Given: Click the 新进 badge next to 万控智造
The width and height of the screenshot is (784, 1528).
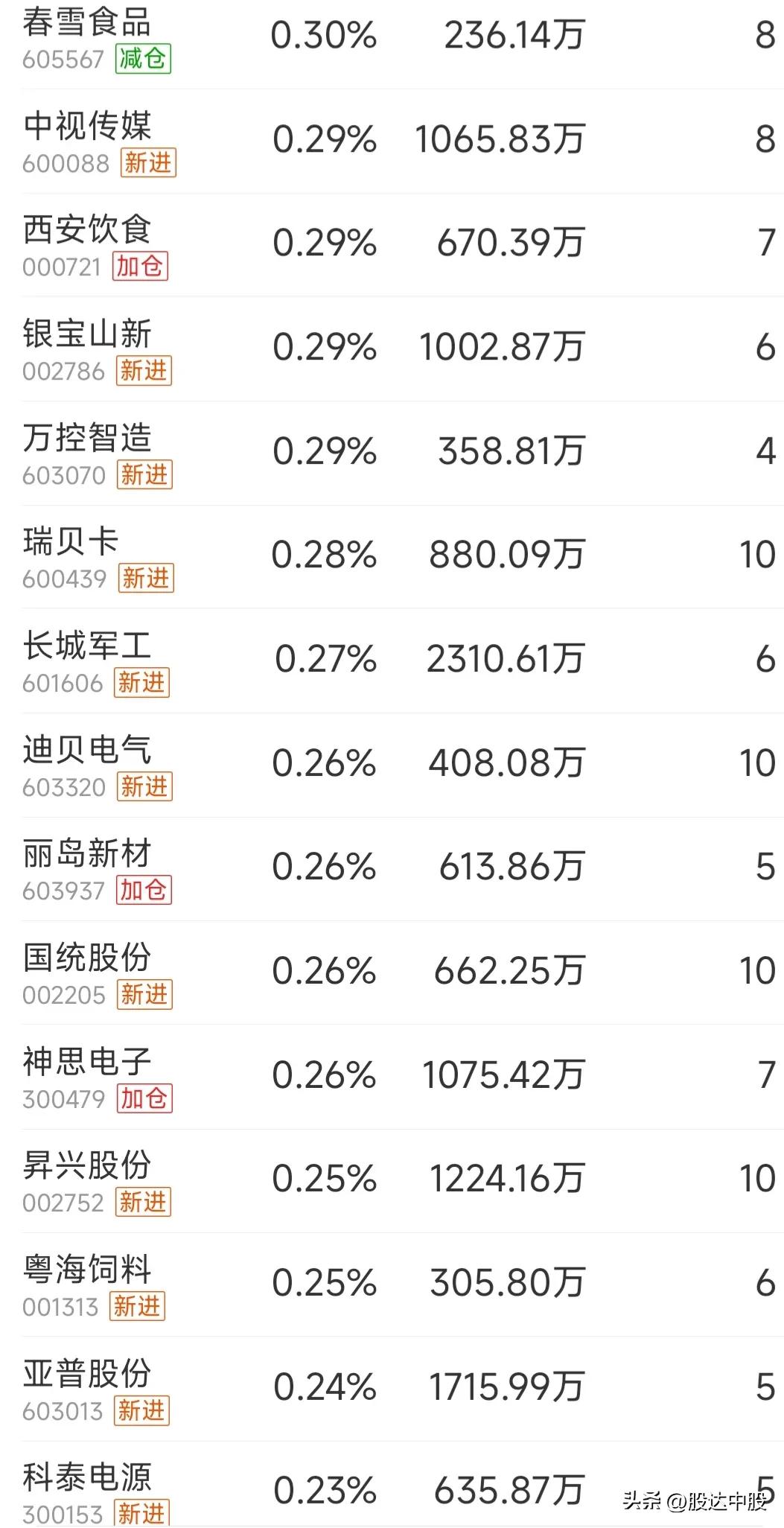Looking at the screenshot, I should pos(145,474).
